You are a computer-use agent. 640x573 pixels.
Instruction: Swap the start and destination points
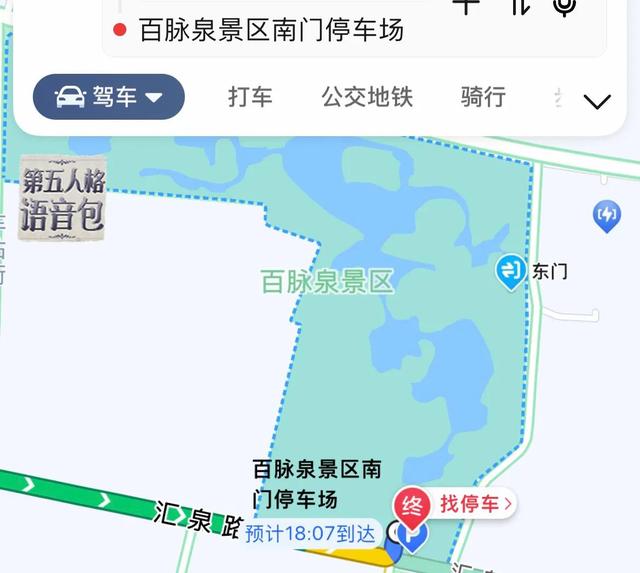(x=519, y=6)
